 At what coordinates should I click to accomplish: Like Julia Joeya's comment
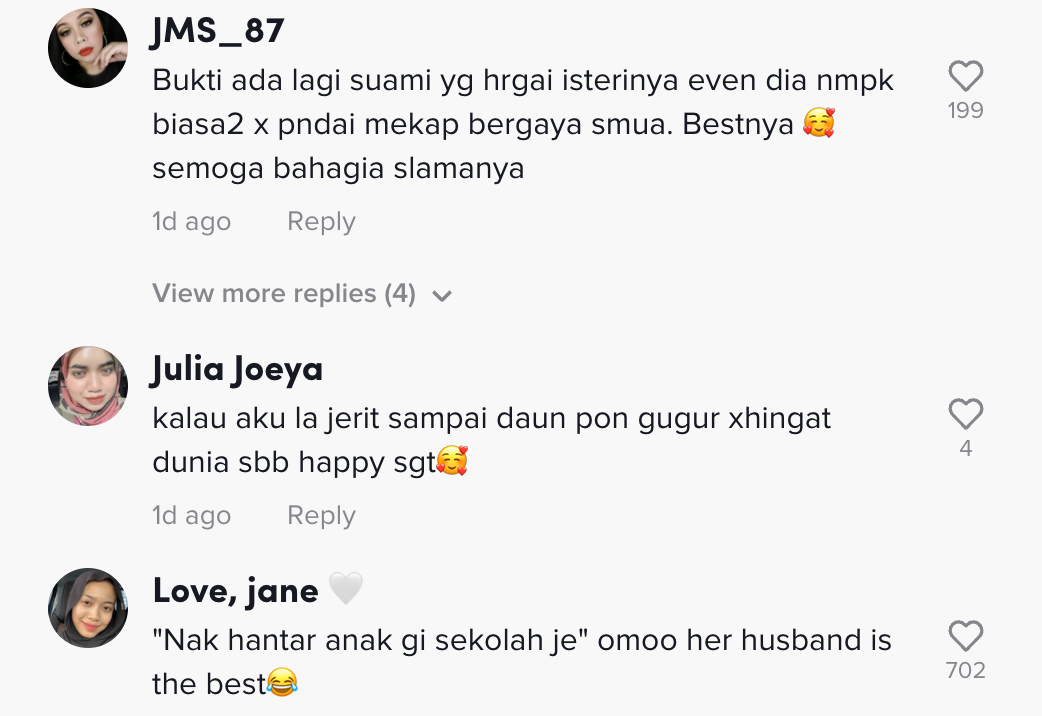965,414
